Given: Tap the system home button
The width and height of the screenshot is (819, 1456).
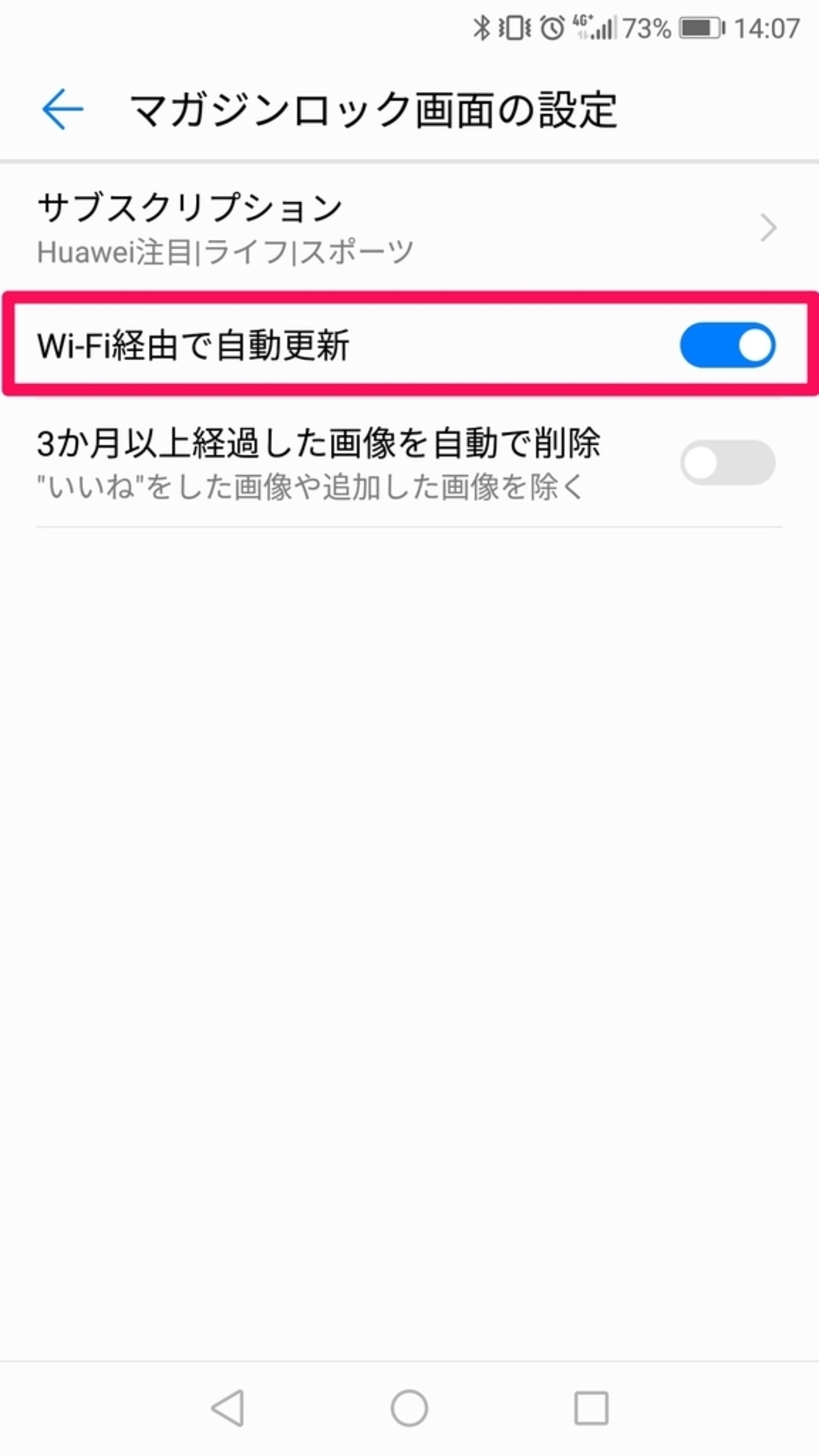Looking at the screenshot, I should tap(409, 1407).
